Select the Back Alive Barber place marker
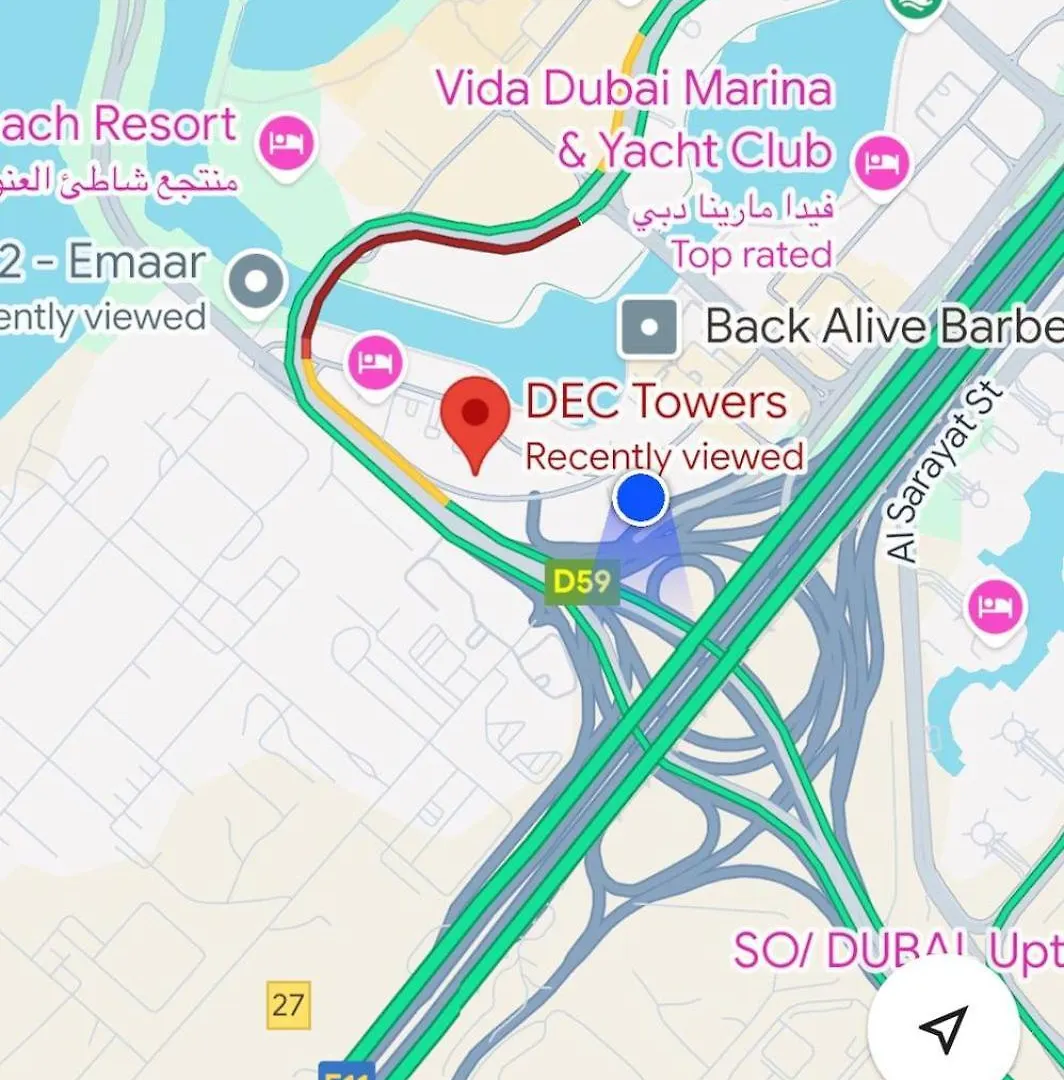1064x1080 pixels. click(x=648, y=327)
